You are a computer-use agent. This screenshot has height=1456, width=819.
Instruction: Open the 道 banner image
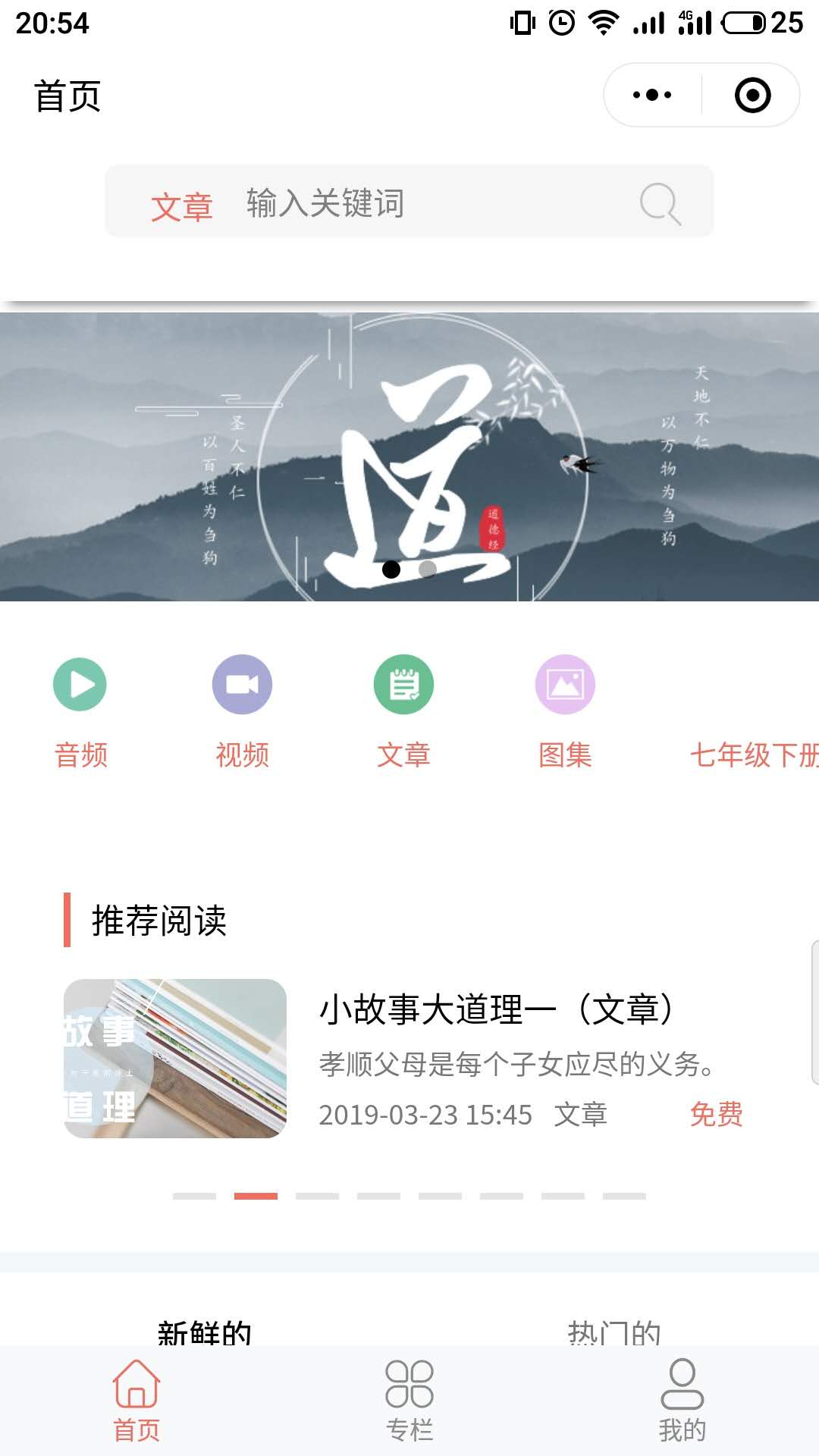tap(409, 457)
